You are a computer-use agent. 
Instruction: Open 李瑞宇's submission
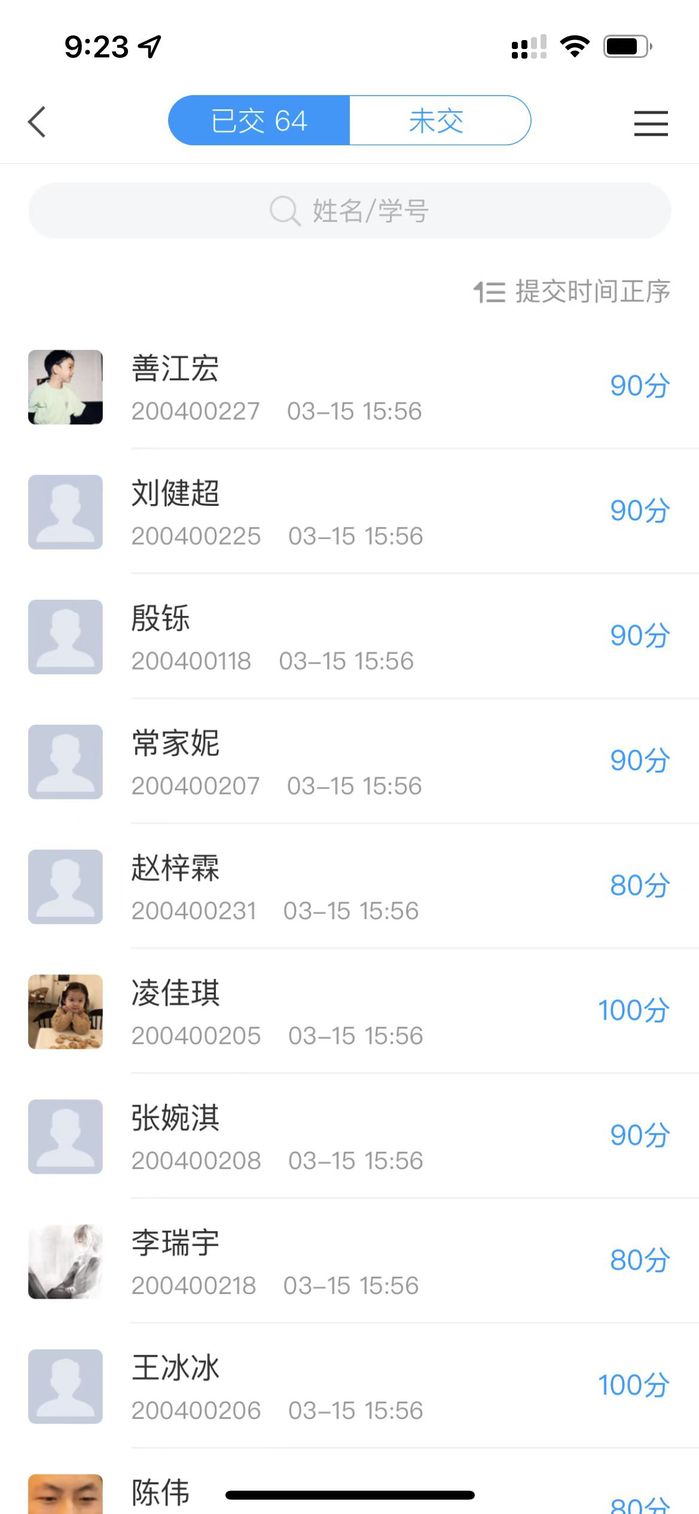[x=349, y=1262]
